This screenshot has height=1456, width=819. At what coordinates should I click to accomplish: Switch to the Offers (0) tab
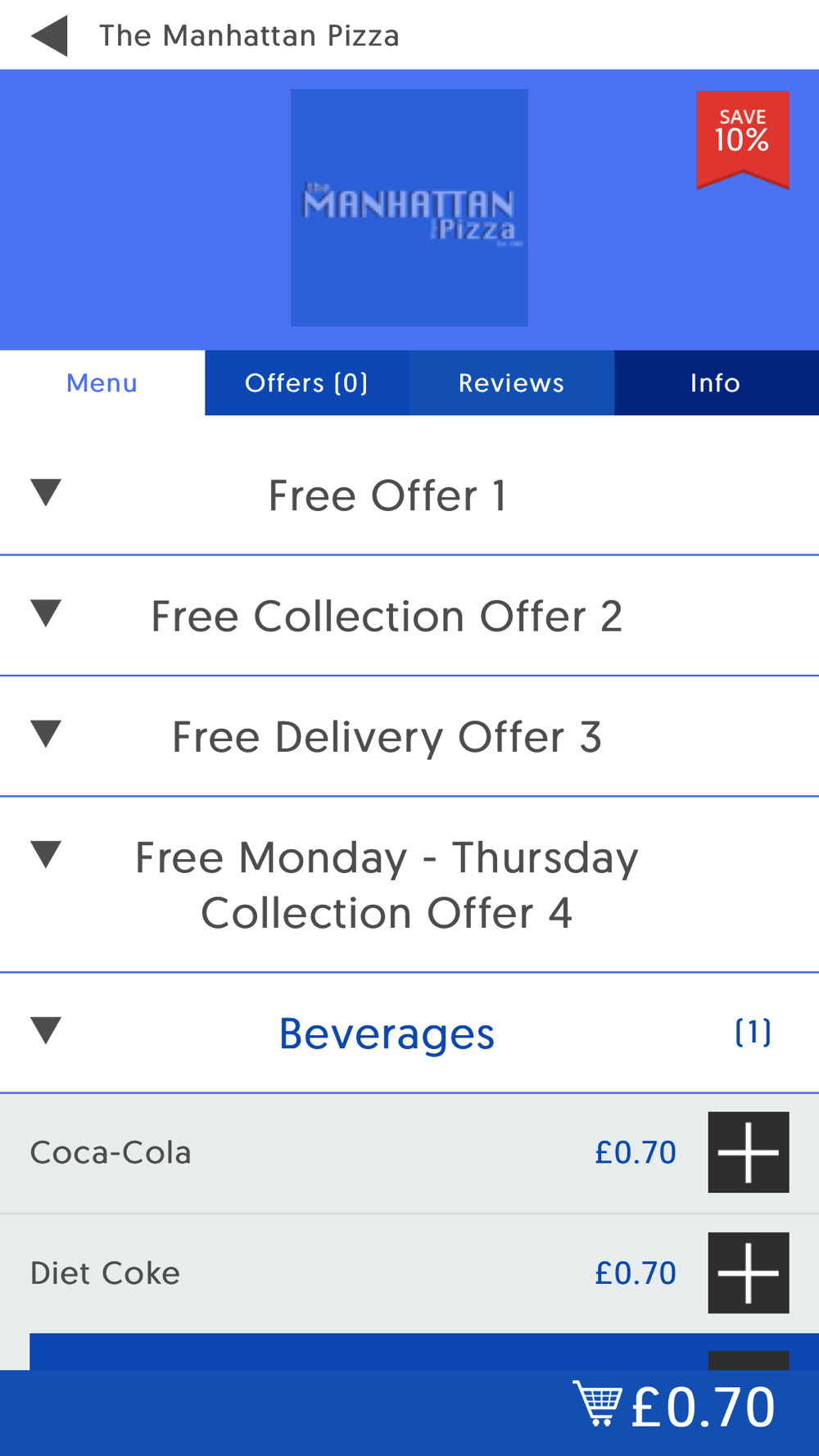point(307,382)
